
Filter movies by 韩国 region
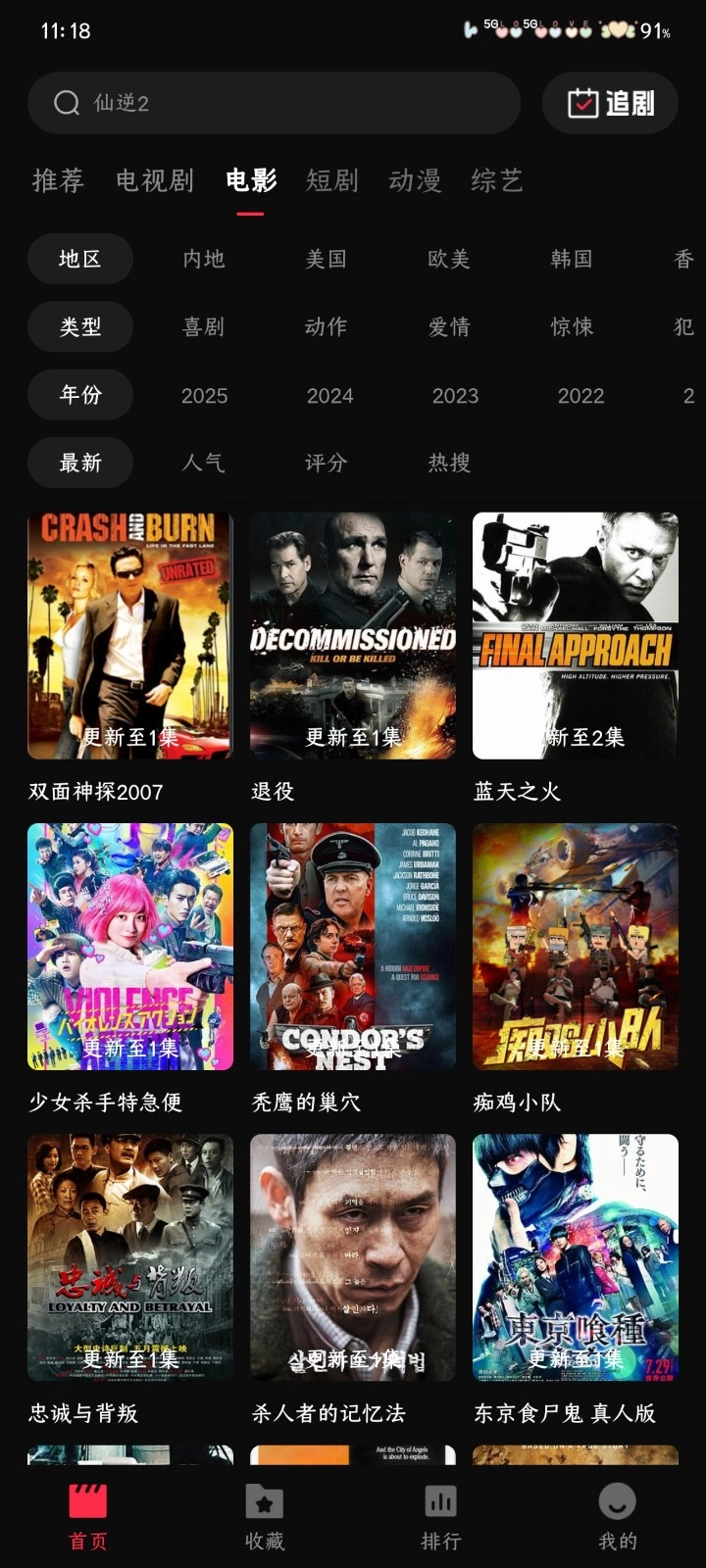[574, 259]
